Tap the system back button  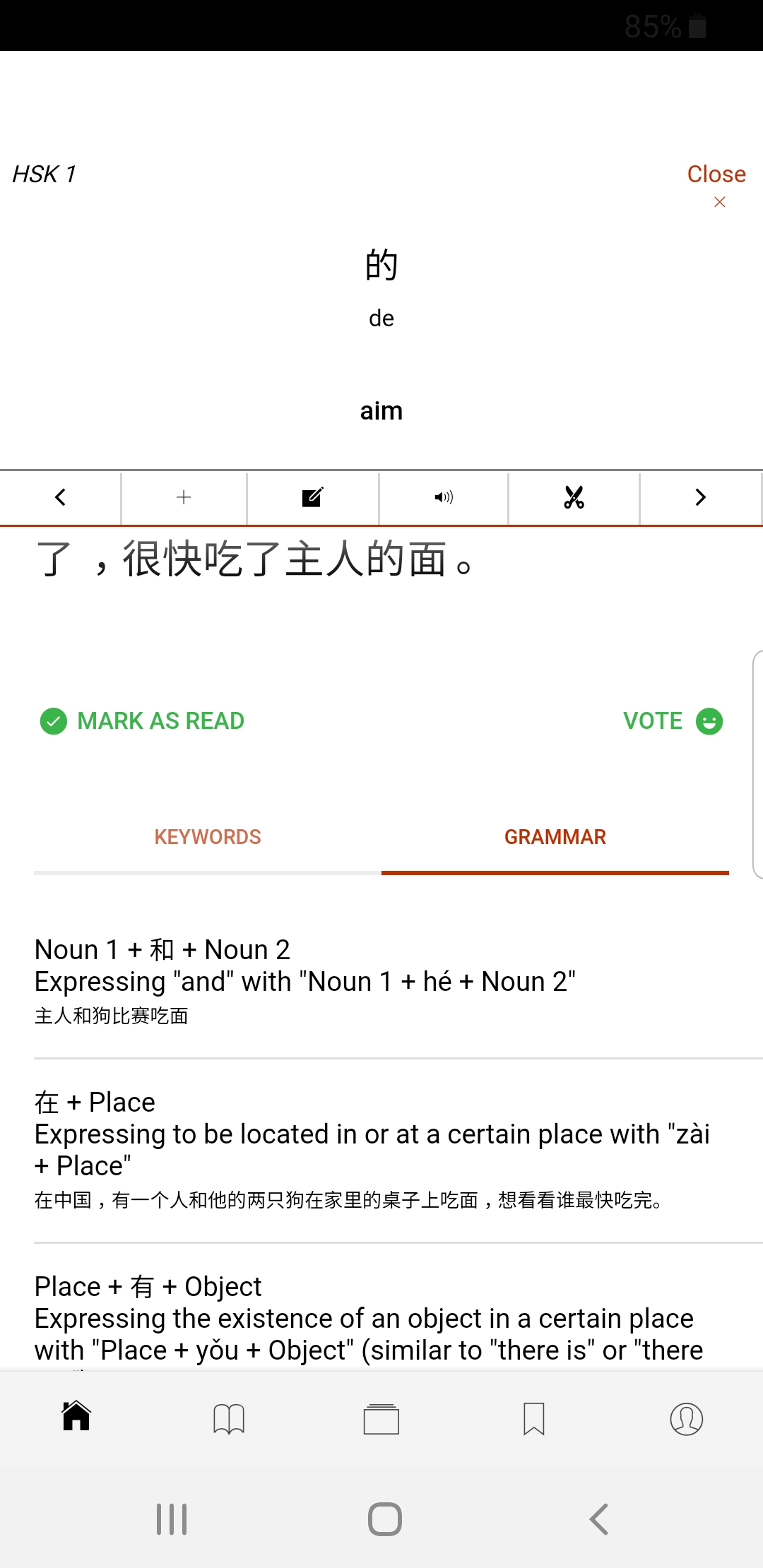point(598,1519)
